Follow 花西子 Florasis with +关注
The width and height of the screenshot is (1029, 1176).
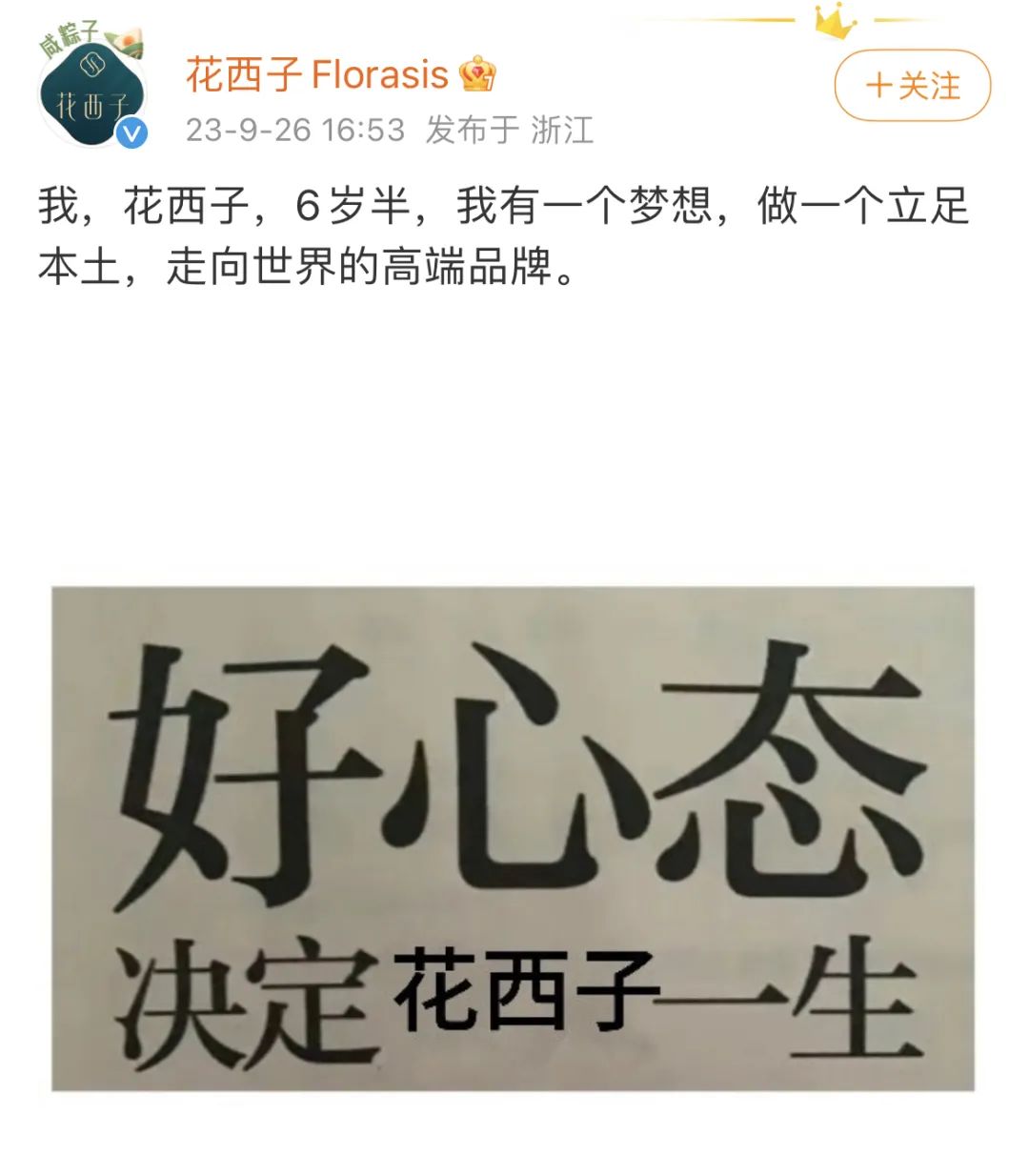pyautogui.click(x=912, y=86)
